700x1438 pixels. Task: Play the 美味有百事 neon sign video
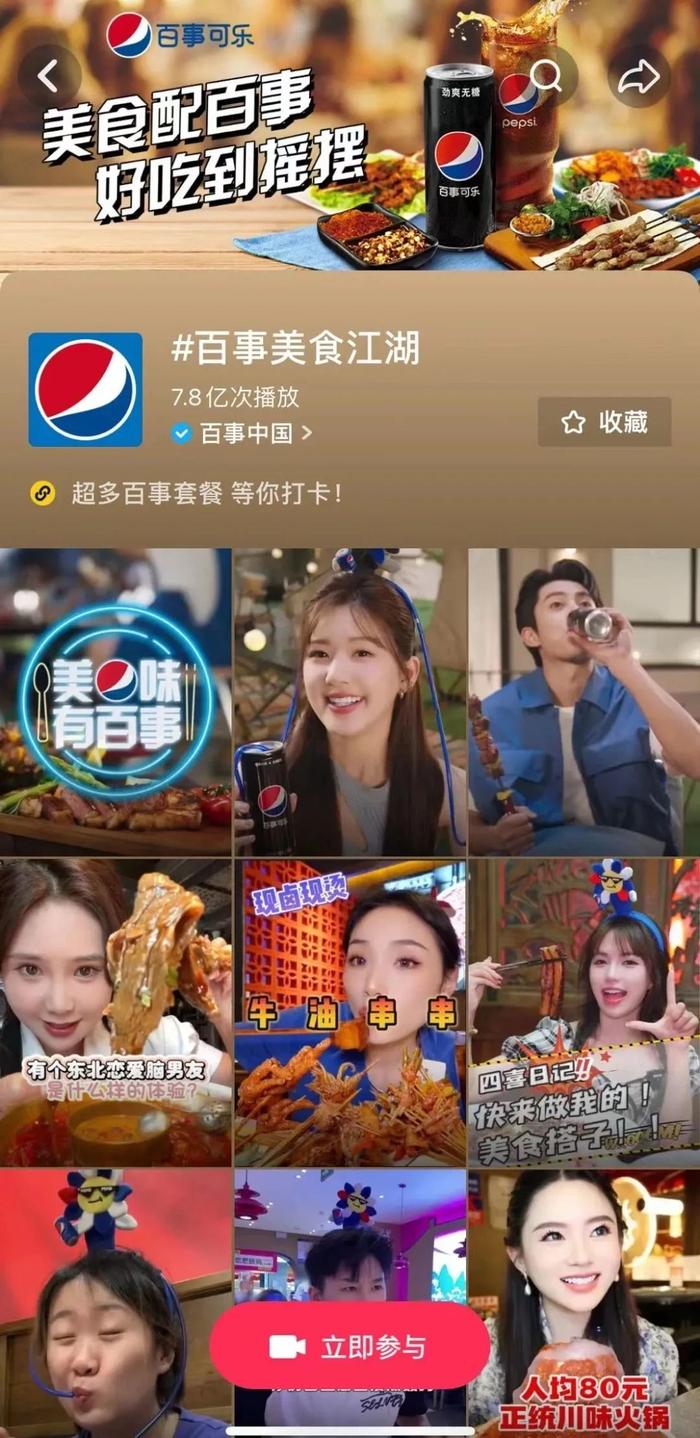[115, 702]
